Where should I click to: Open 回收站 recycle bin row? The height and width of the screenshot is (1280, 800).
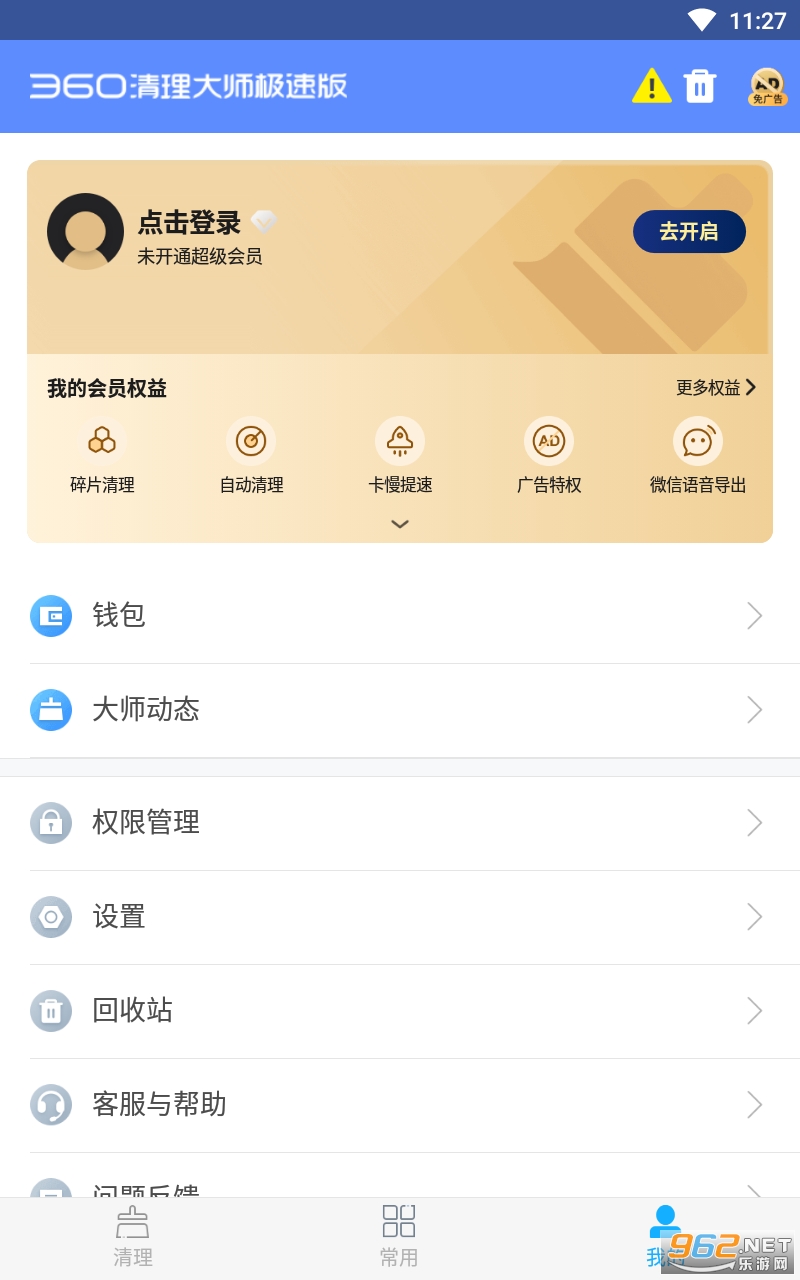pyautogui.click(x=400, y=1011)
